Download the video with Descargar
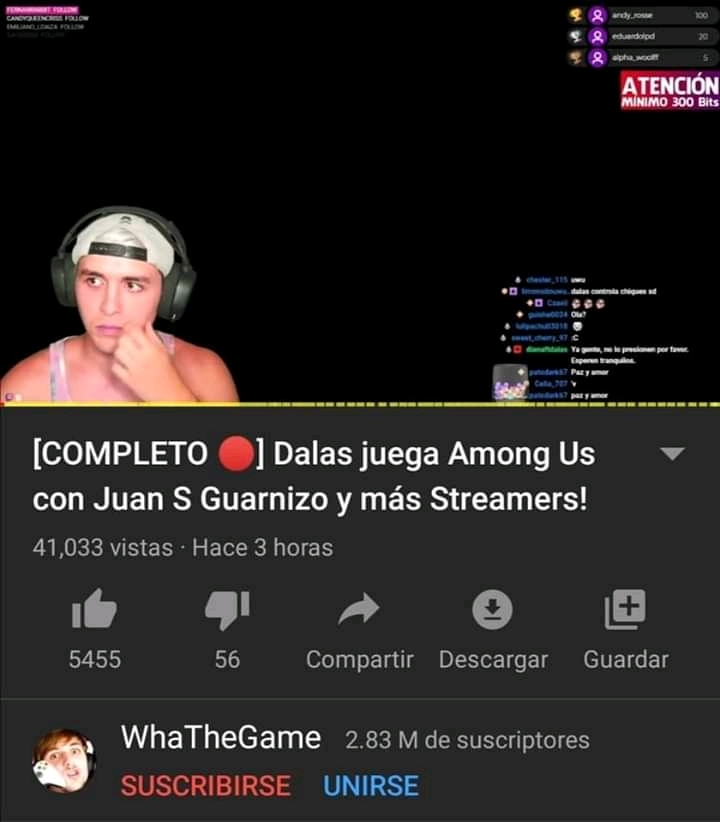Image resolution: width=720 pixels, height=822 pixels. click(x=493, y=610)
